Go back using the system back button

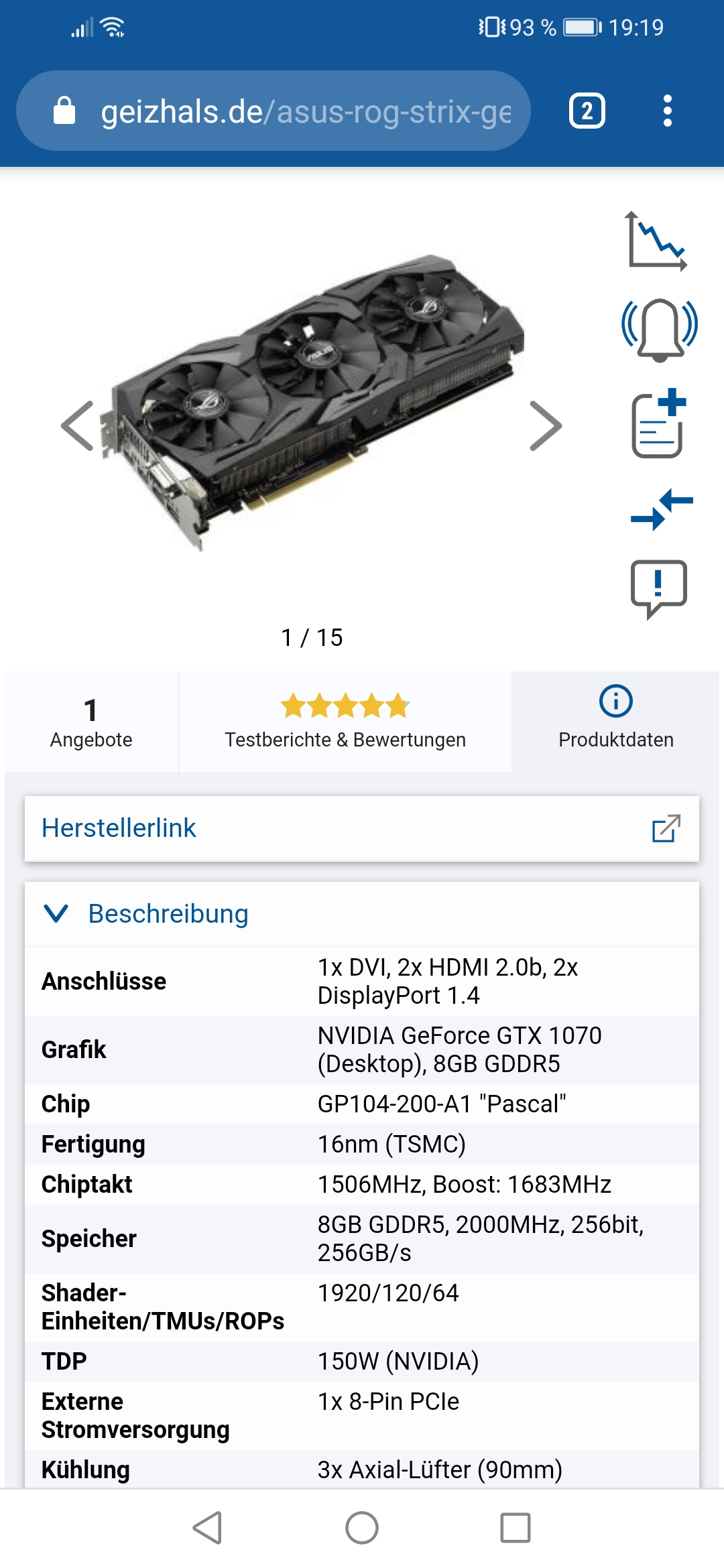pos(208,1528)
